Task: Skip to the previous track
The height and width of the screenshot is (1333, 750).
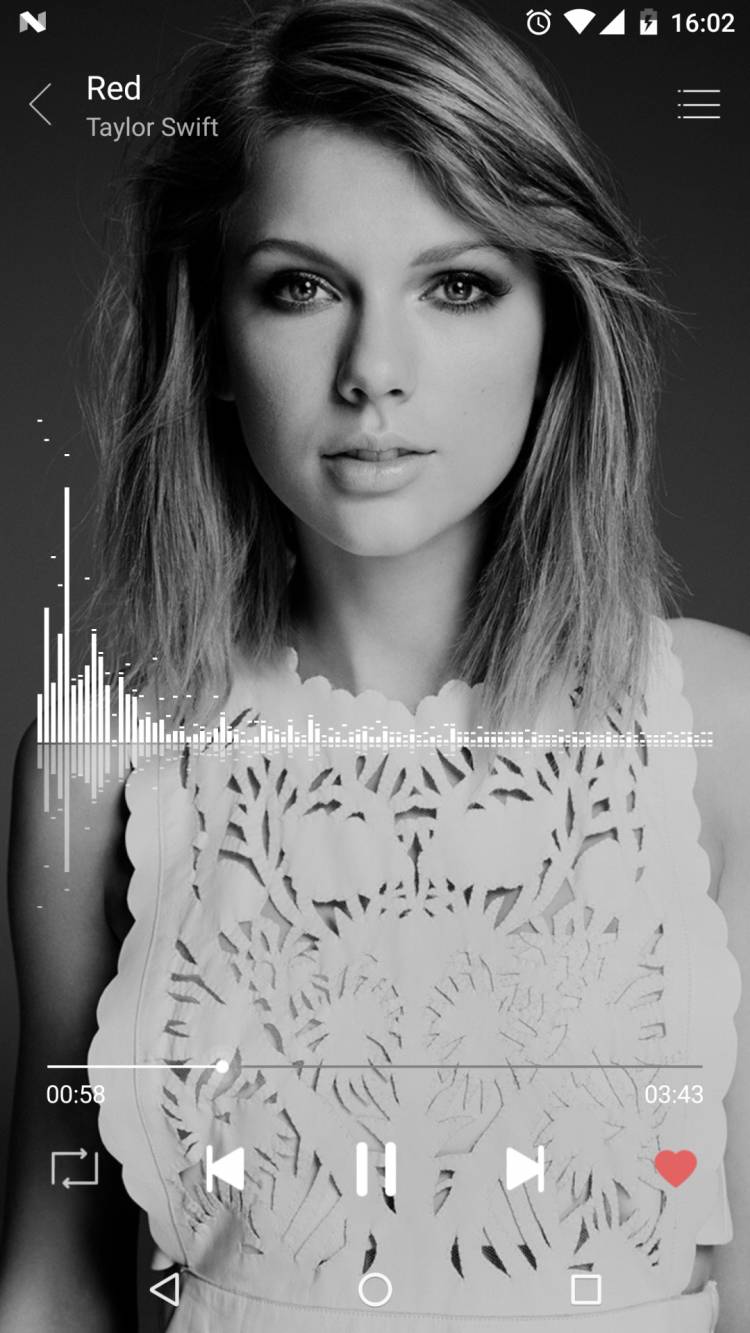Action: point(225,1168)
